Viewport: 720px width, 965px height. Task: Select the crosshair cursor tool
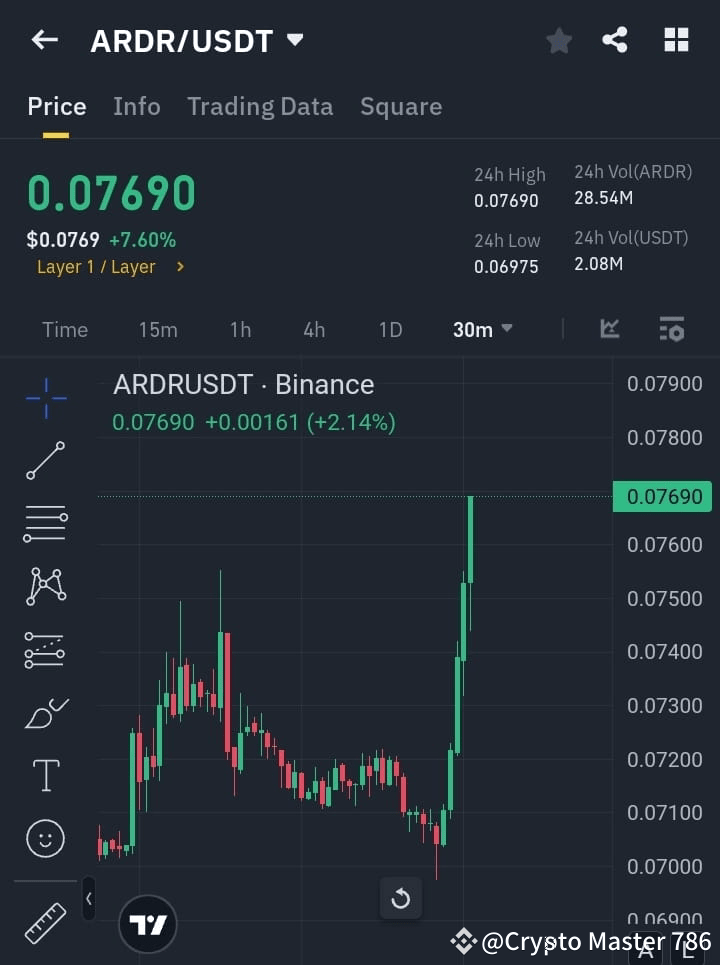(x=45, y=398)
